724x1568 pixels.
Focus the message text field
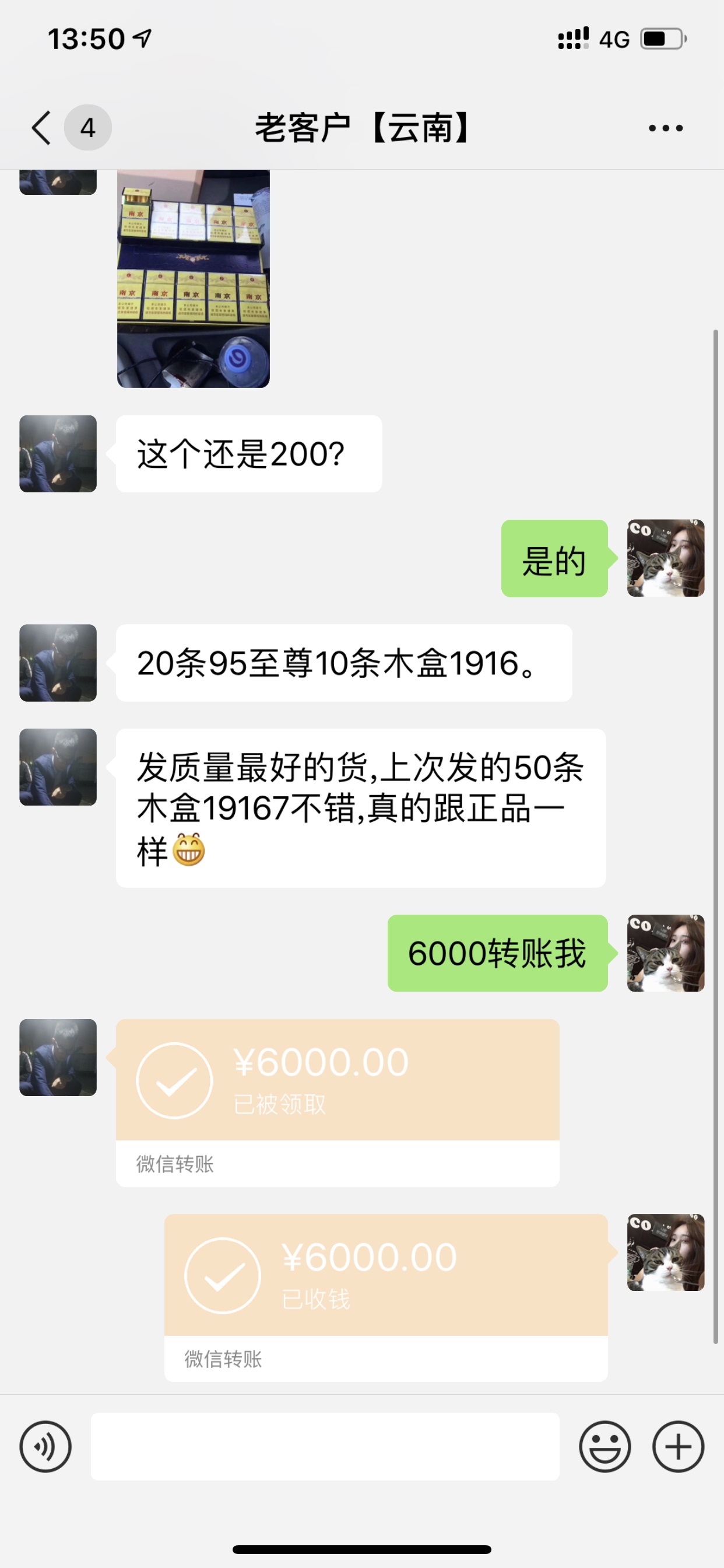pos(325,1446)
